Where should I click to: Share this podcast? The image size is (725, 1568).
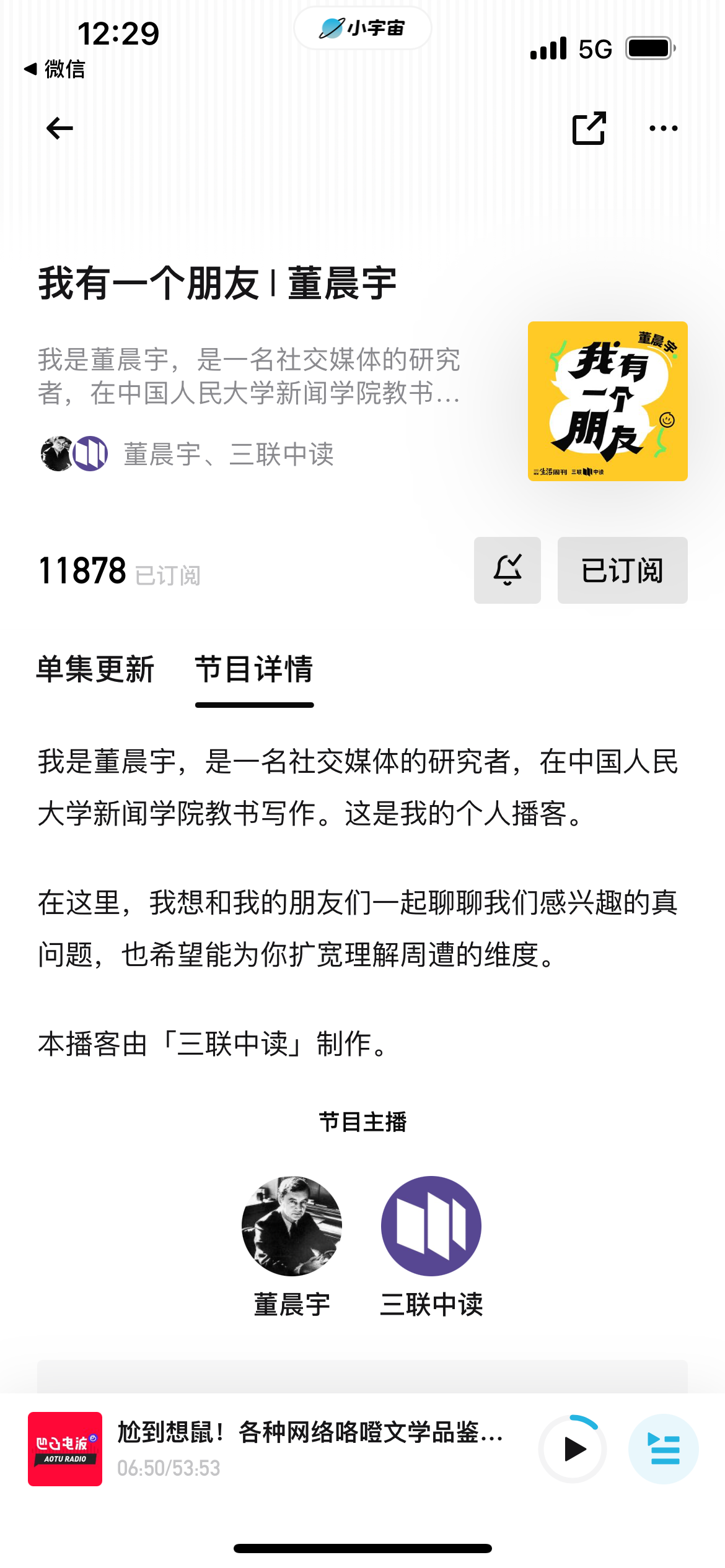pyautogui.click(x=588, y=128)
